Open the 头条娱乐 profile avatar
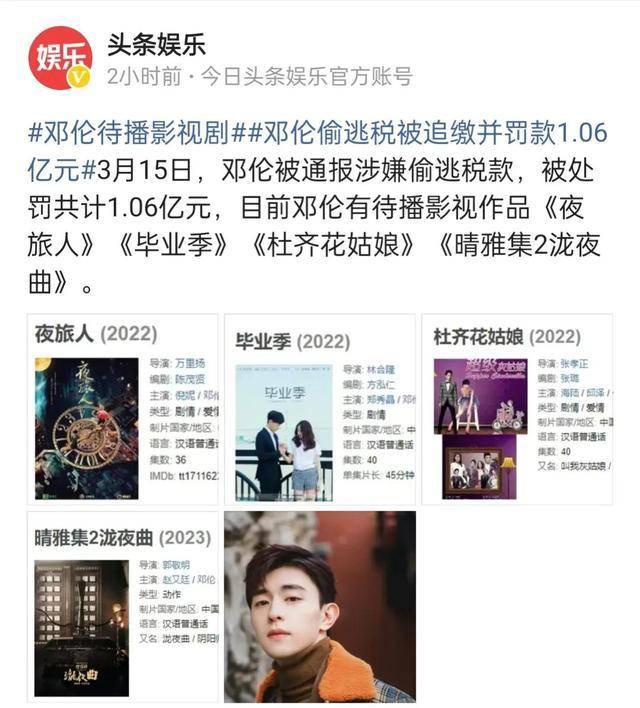Viewport: 640px width, 708px height. [60, 57]
